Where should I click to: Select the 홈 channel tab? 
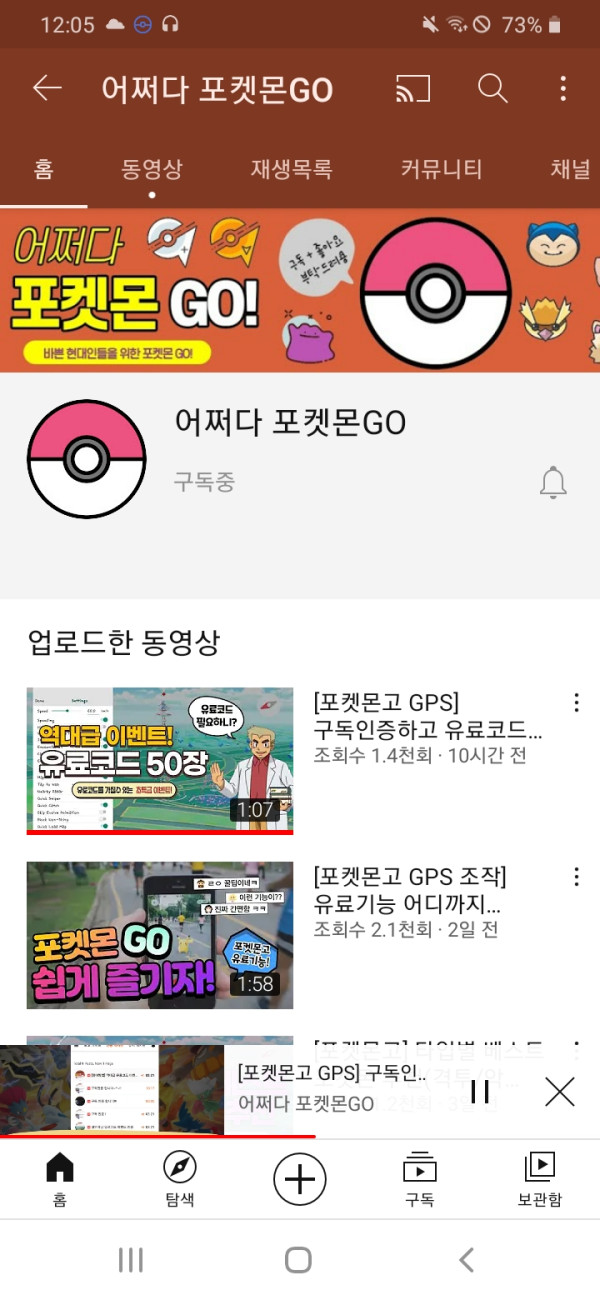43,169
